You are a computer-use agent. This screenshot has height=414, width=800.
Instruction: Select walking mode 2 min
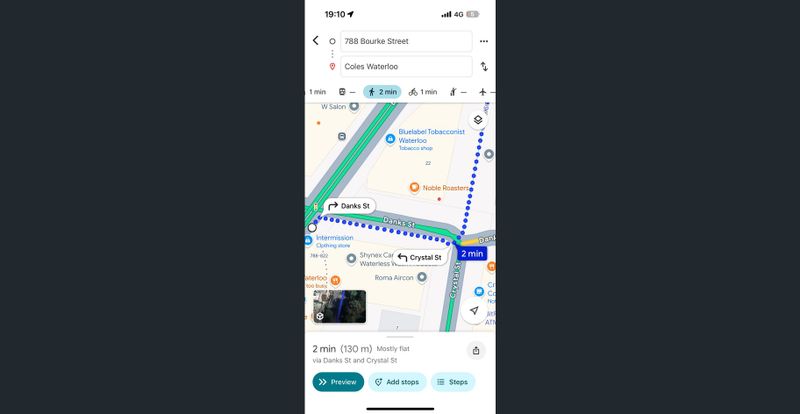point(380,92)
